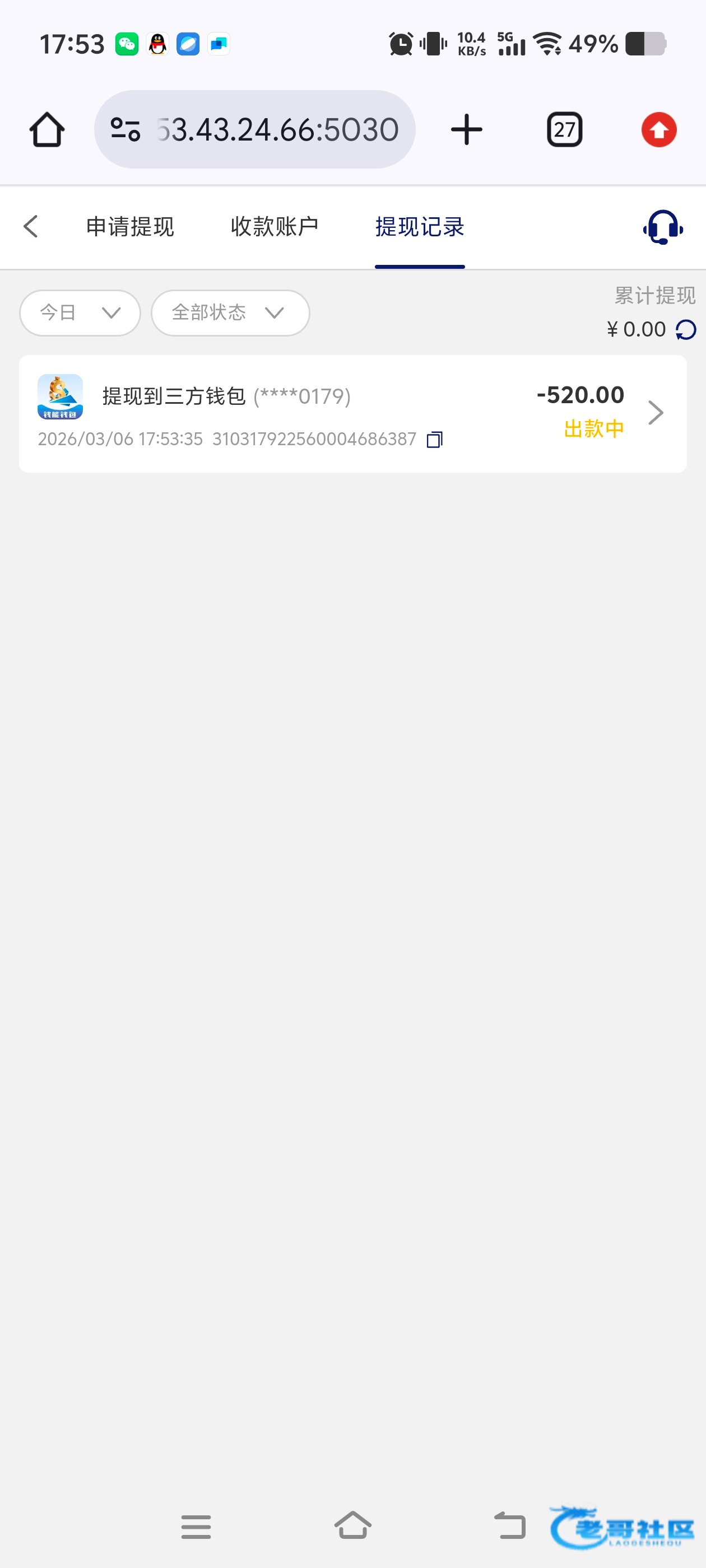Expand the 全部状态 status filter dropdown
This screenshot has height=1568, width=706.
(x=230, y=313)
